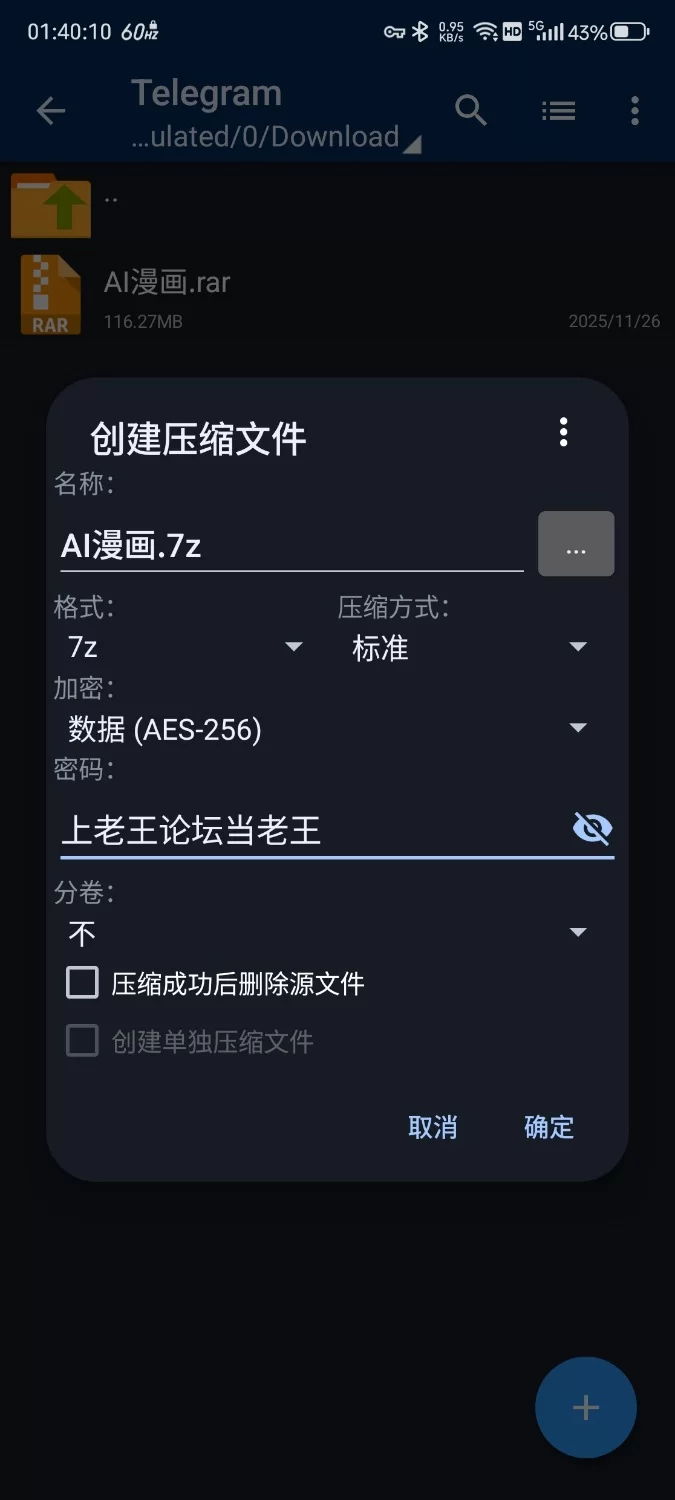
Task: Tap 确定 to create the archive
Action: point(549,1127)
